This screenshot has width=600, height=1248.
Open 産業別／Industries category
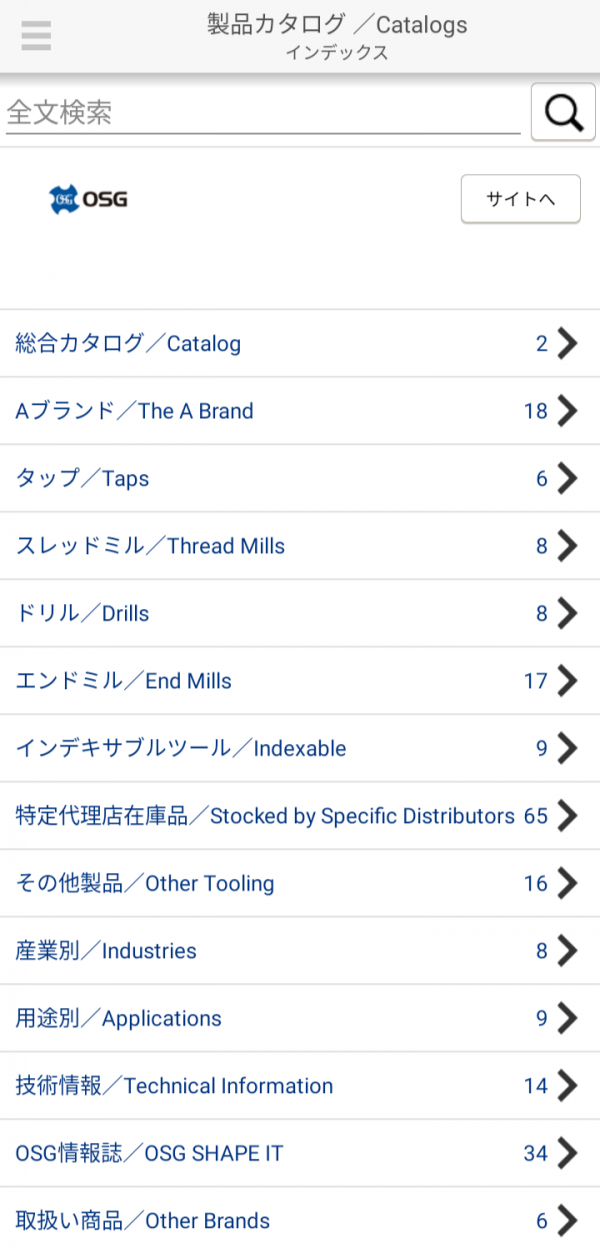point(300,951)
